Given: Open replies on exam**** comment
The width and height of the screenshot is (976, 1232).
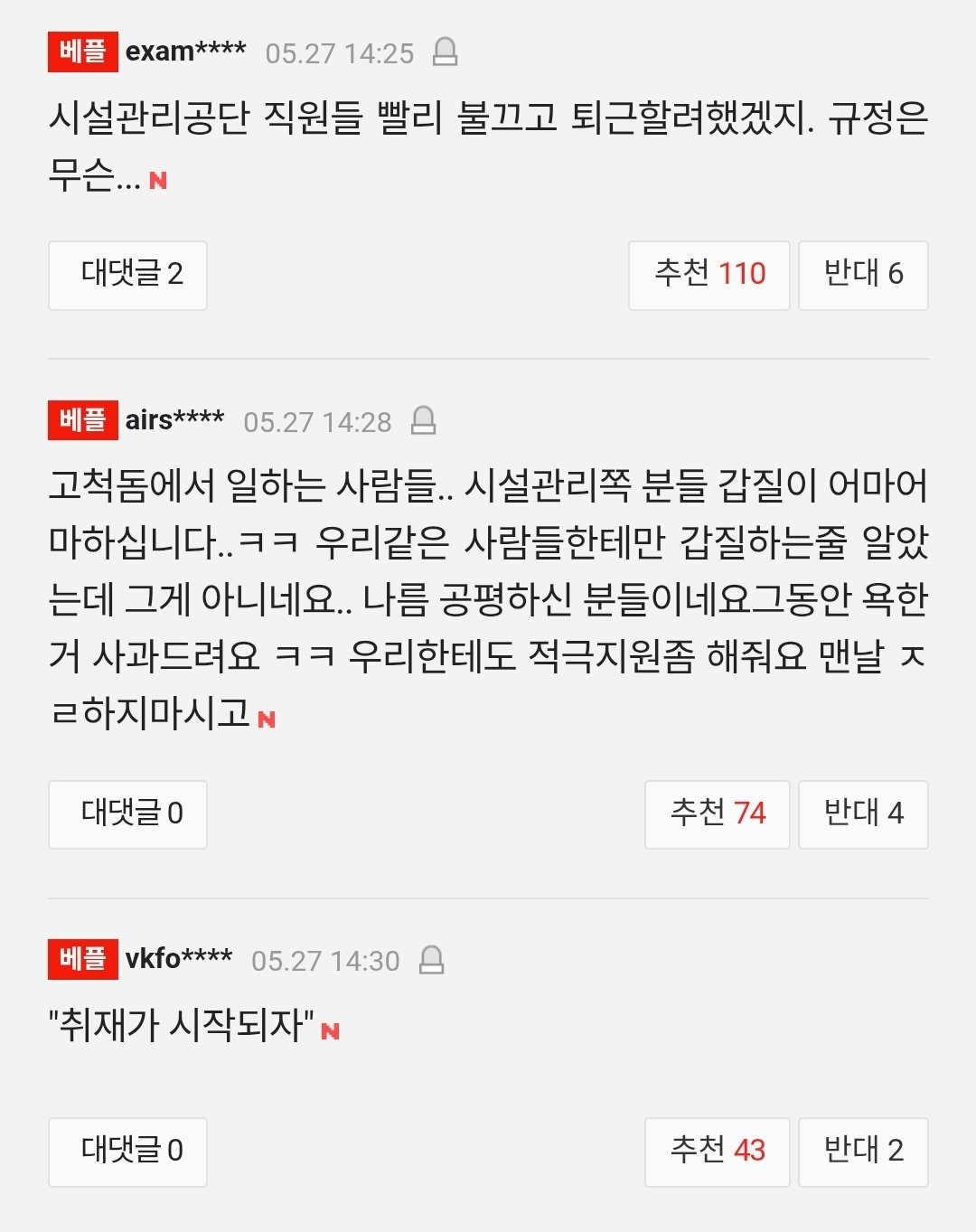Looking at the screenshot, I should [x=127, y=276].
